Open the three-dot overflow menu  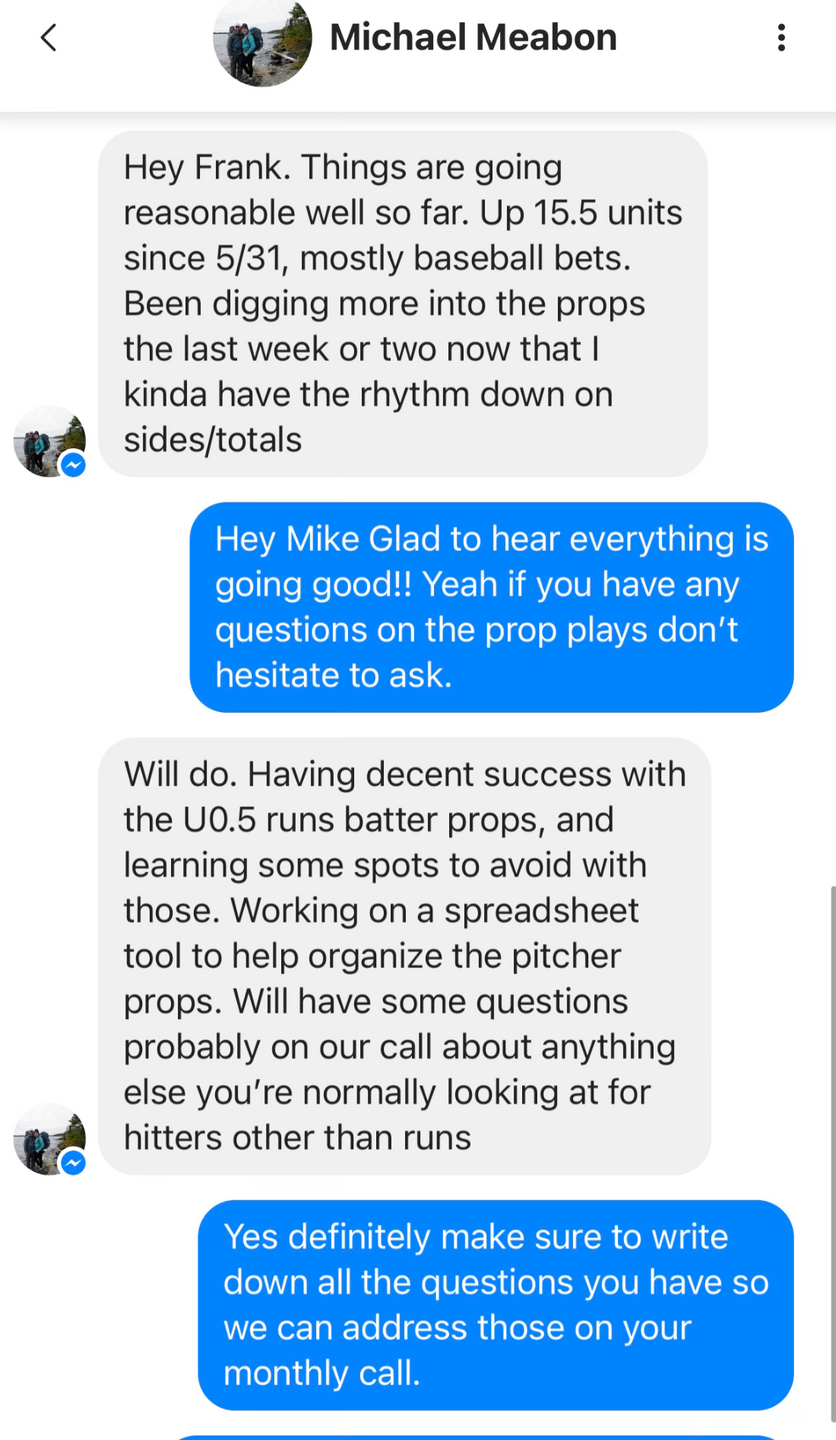[x=781, y=38]
